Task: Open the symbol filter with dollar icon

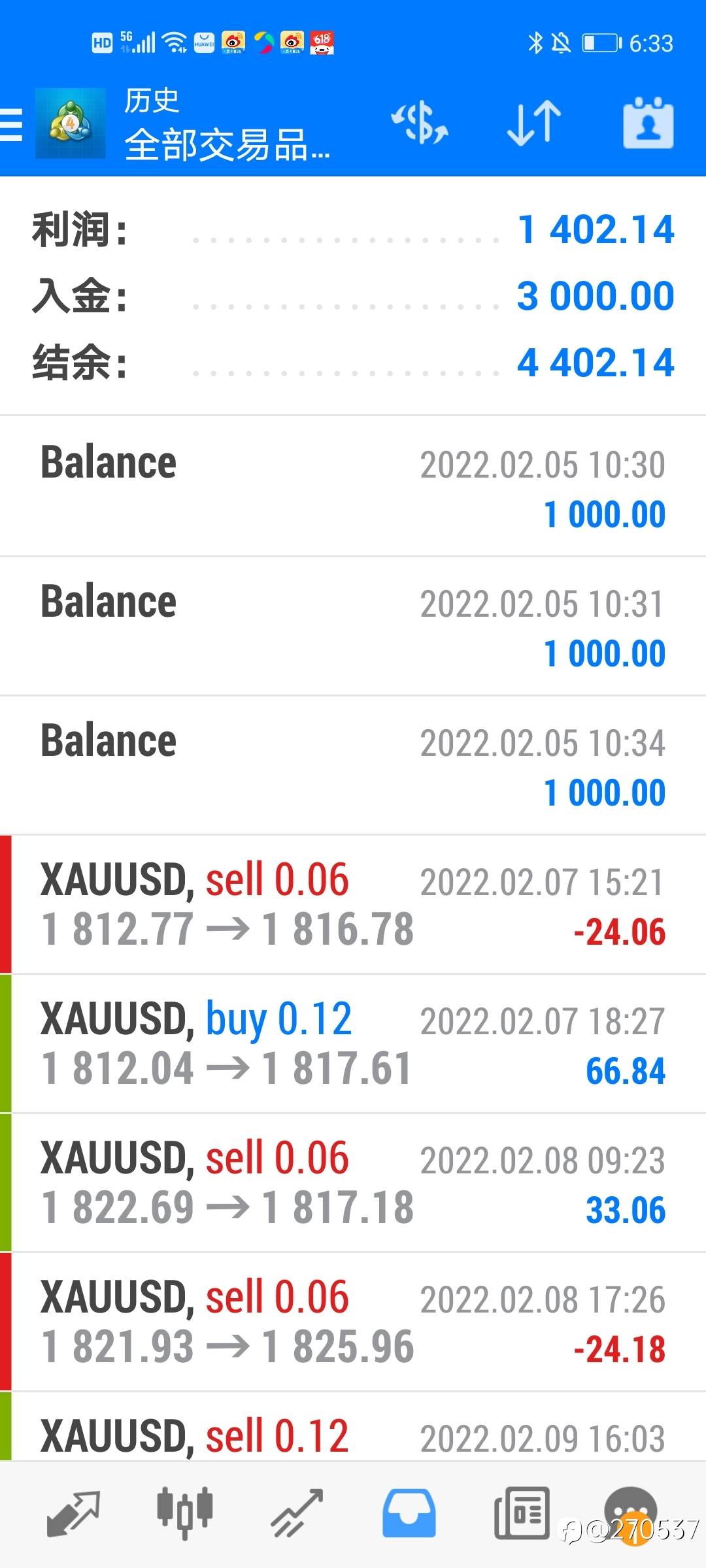Action: pos(420,123)
